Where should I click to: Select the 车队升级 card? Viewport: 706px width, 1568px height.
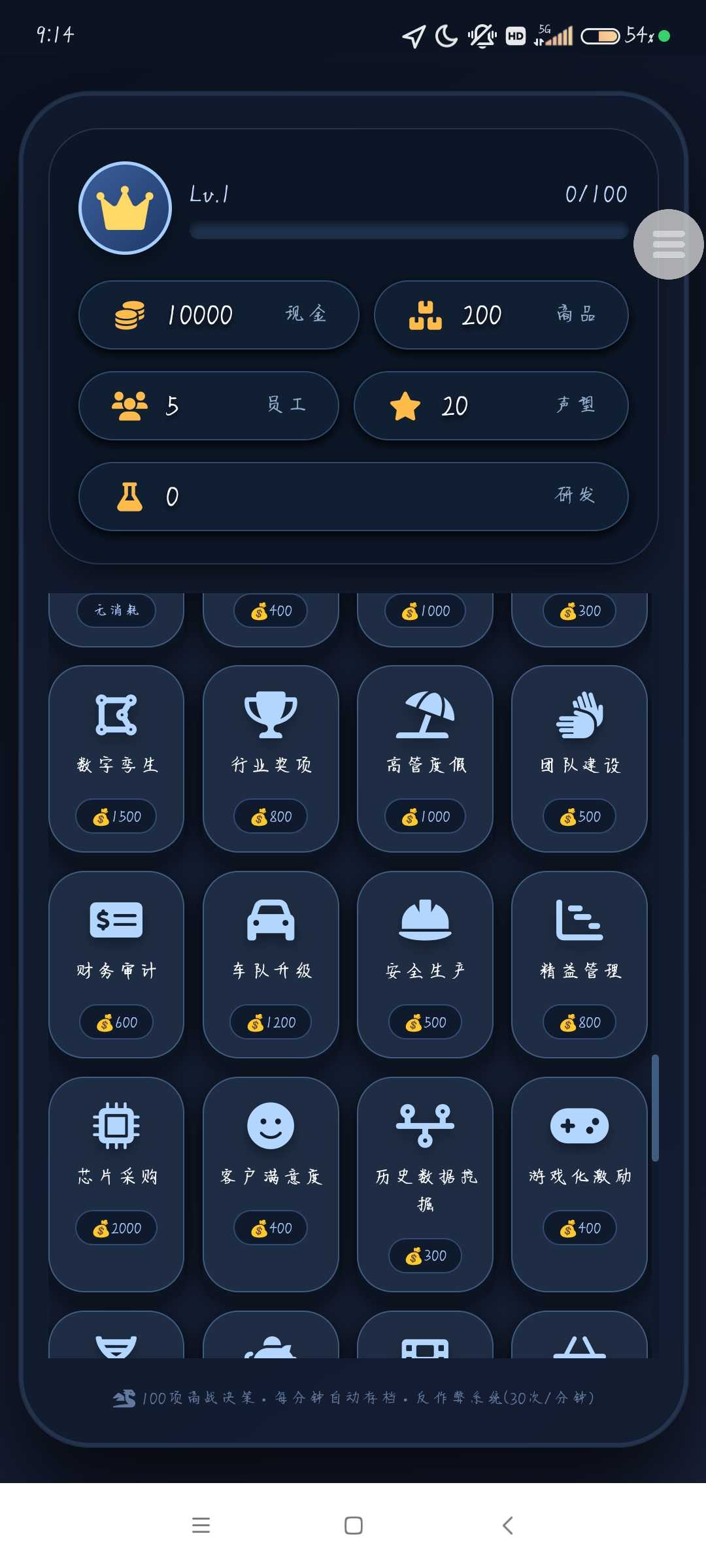[271, 964]
